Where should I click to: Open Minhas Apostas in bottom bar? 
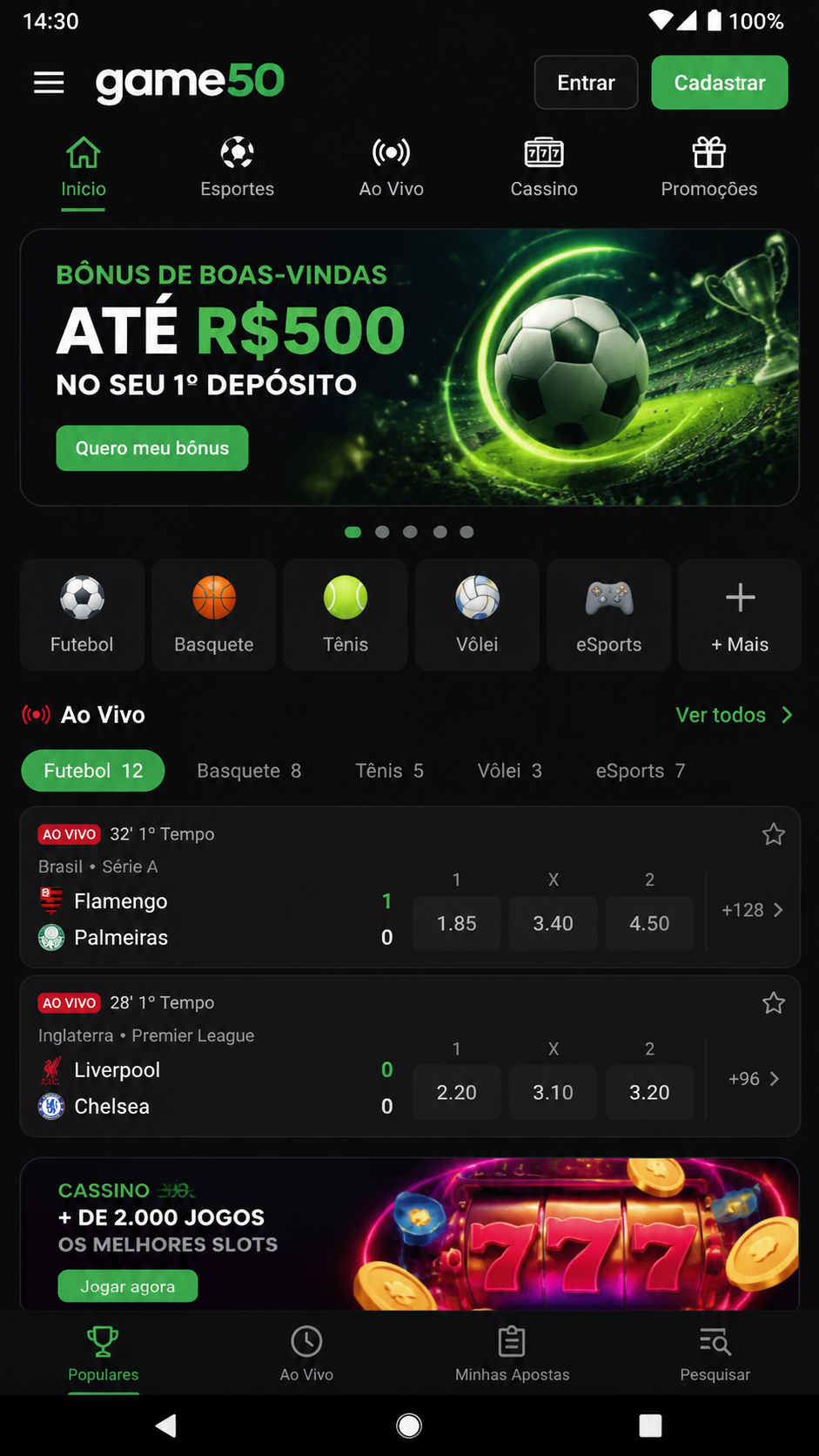point(512,1354)
